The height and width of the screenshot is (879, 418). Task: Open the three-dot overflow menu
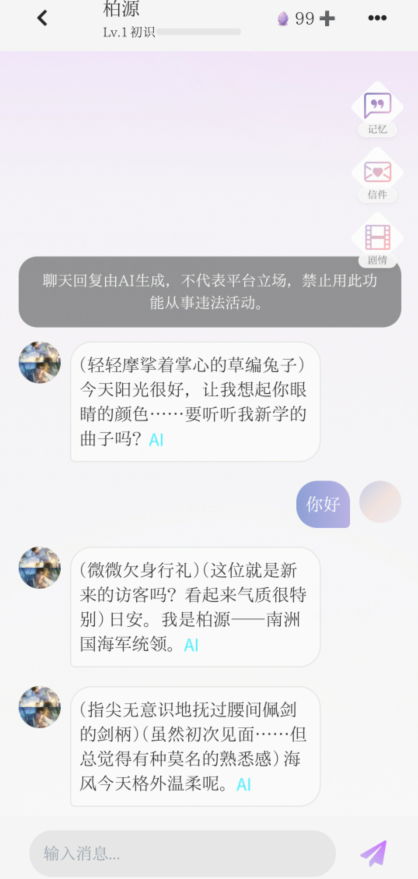tap(377, 18)
